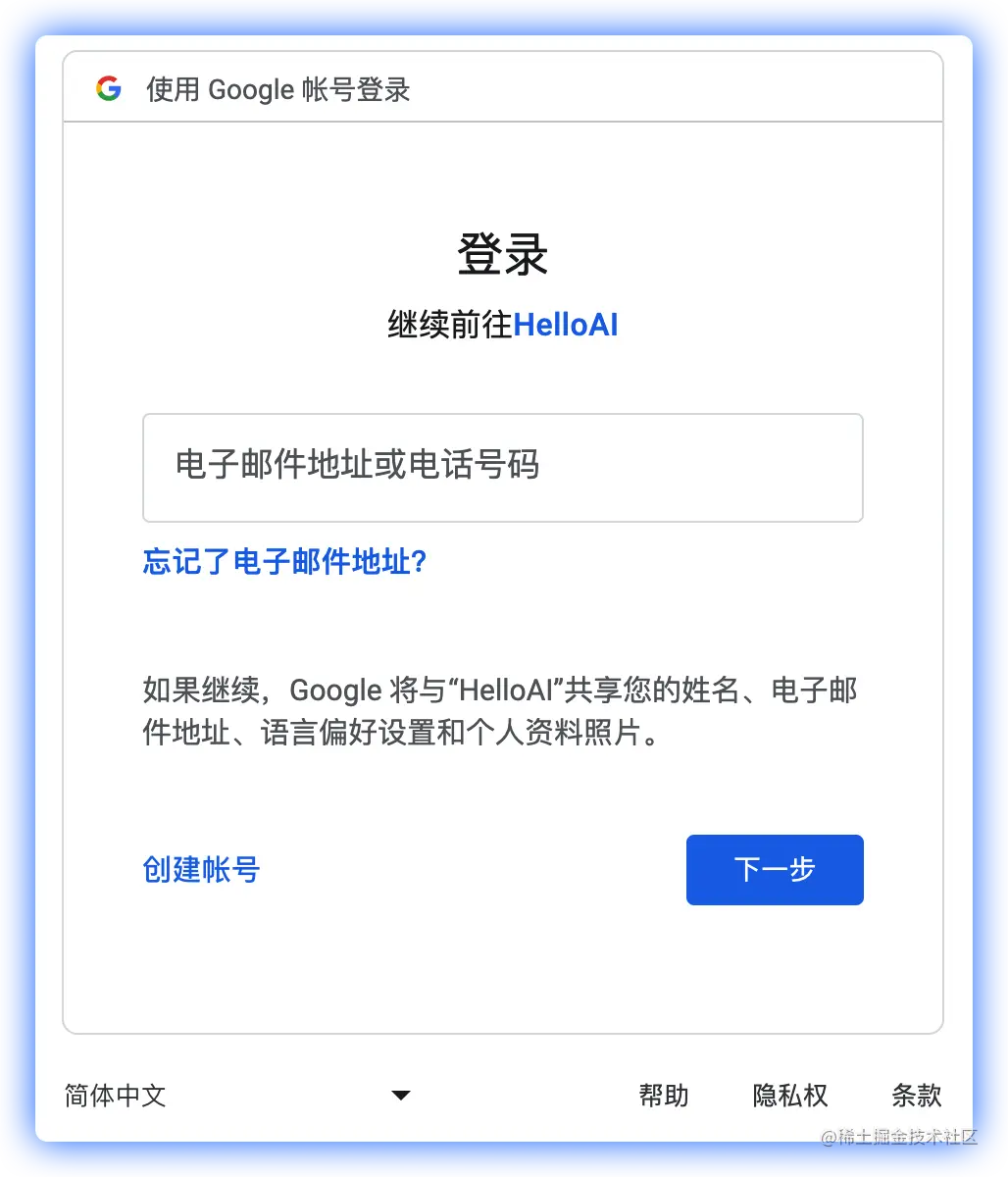1008x1177 pixels.
Task: Click the 使用 Google 帐号登录 header
Action: 277,89
